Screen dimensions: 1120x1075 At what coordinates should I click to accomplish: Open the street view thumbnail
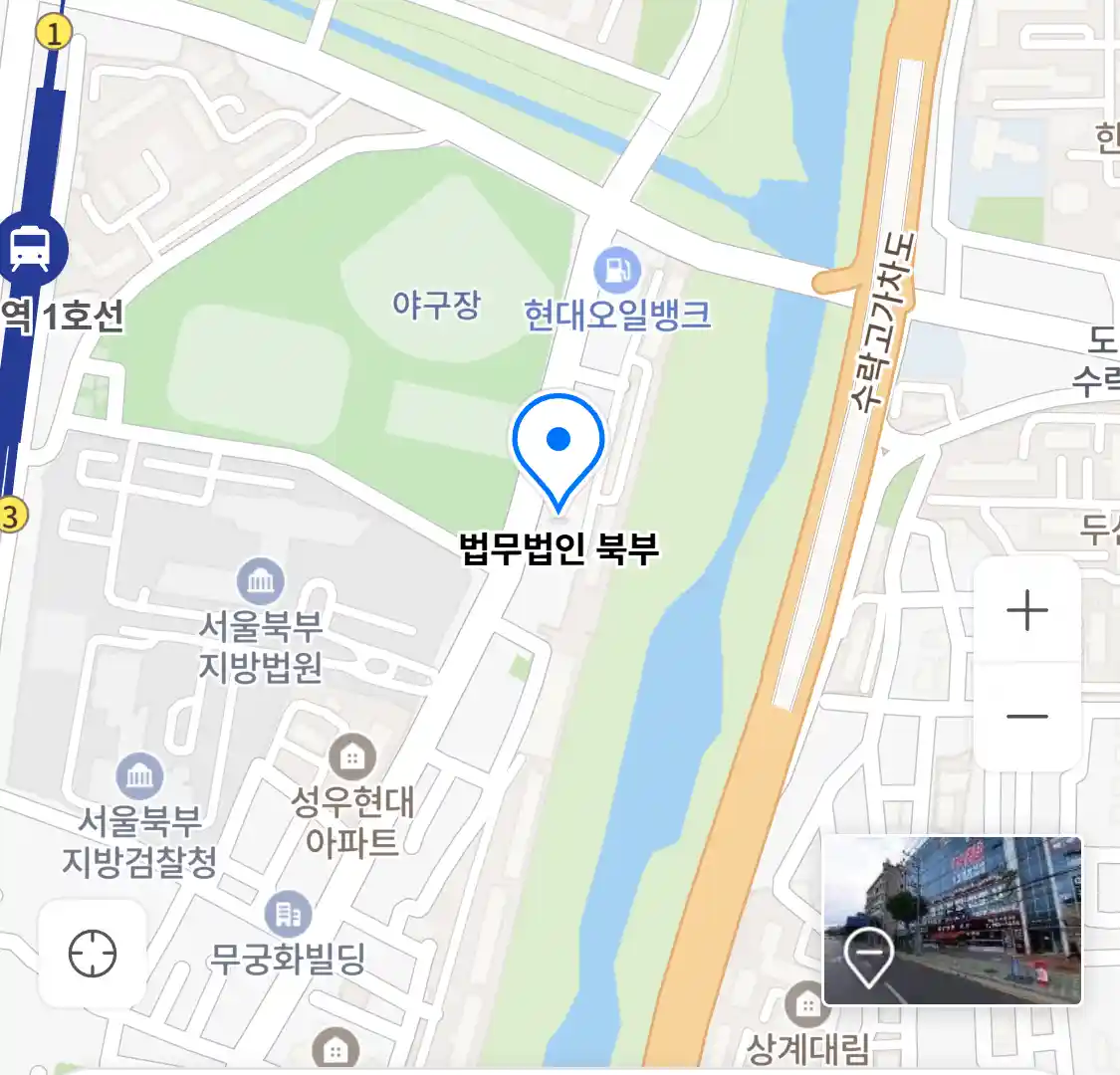952,920
